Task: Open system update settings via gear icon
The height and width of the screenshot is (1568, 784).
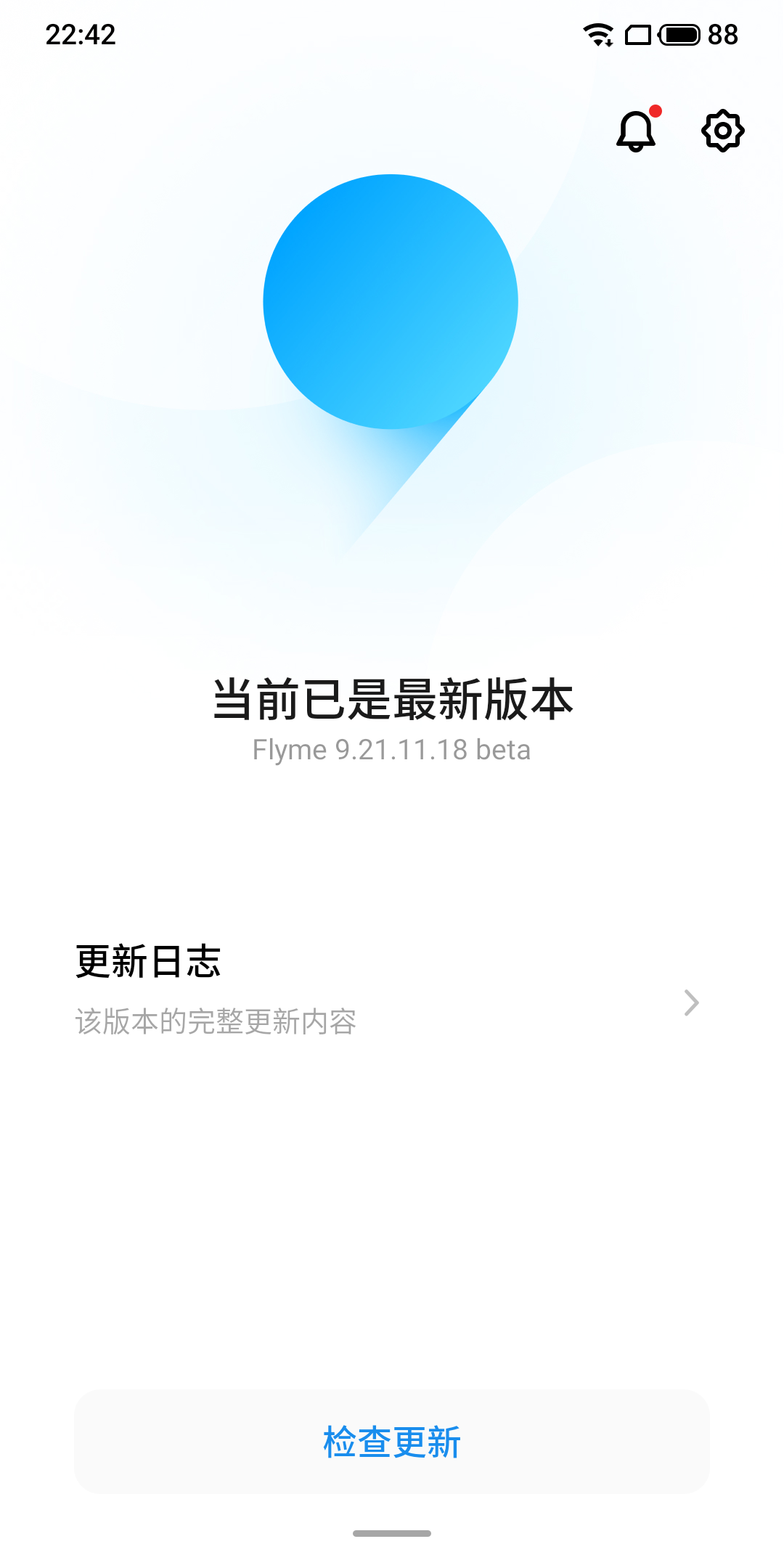Action: 722,131
